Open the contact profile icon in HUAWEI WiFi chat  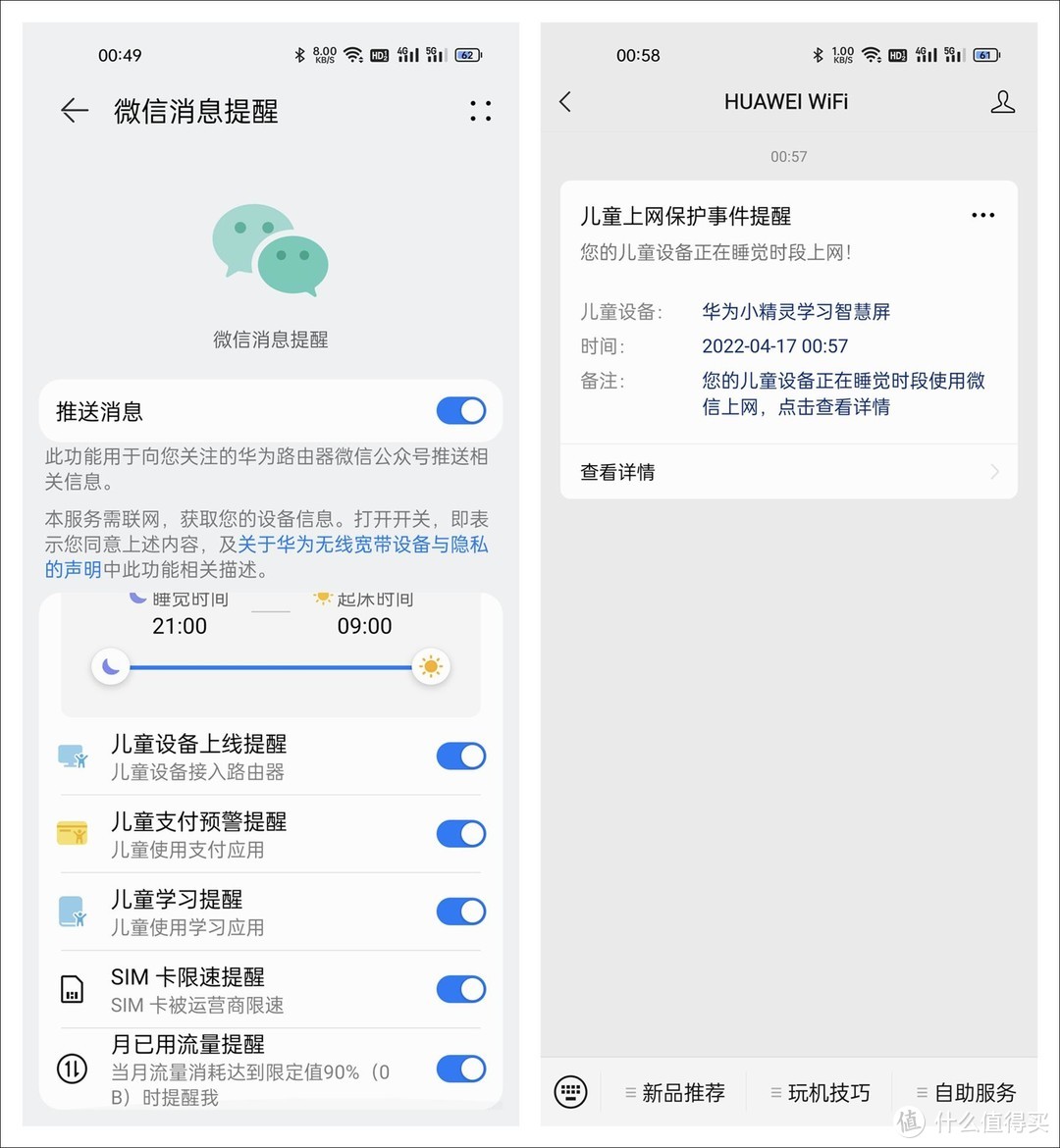pyautogui.click(x=1002, y=101)
